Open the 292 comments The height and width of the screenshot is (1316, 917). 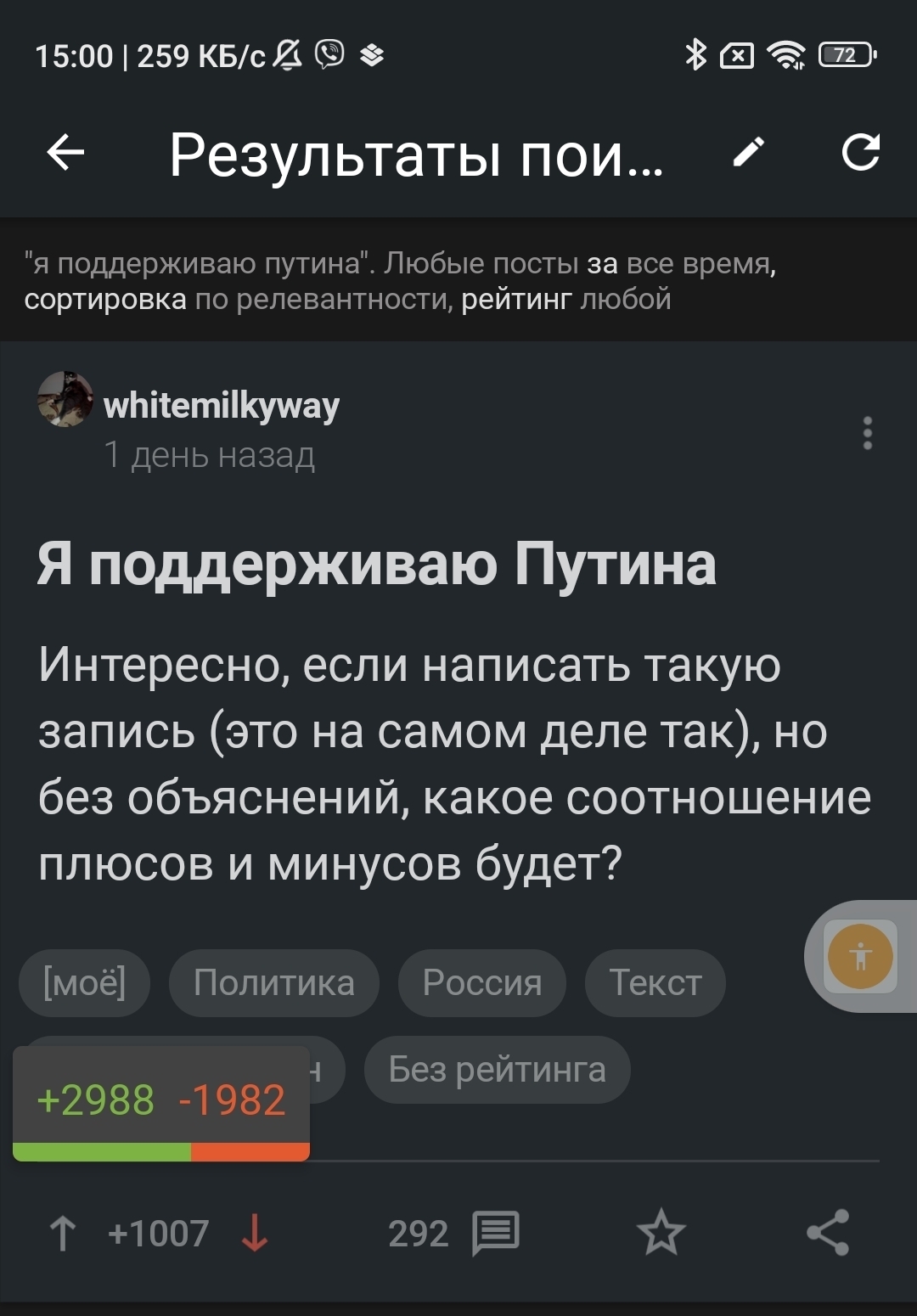point(453,1234)
